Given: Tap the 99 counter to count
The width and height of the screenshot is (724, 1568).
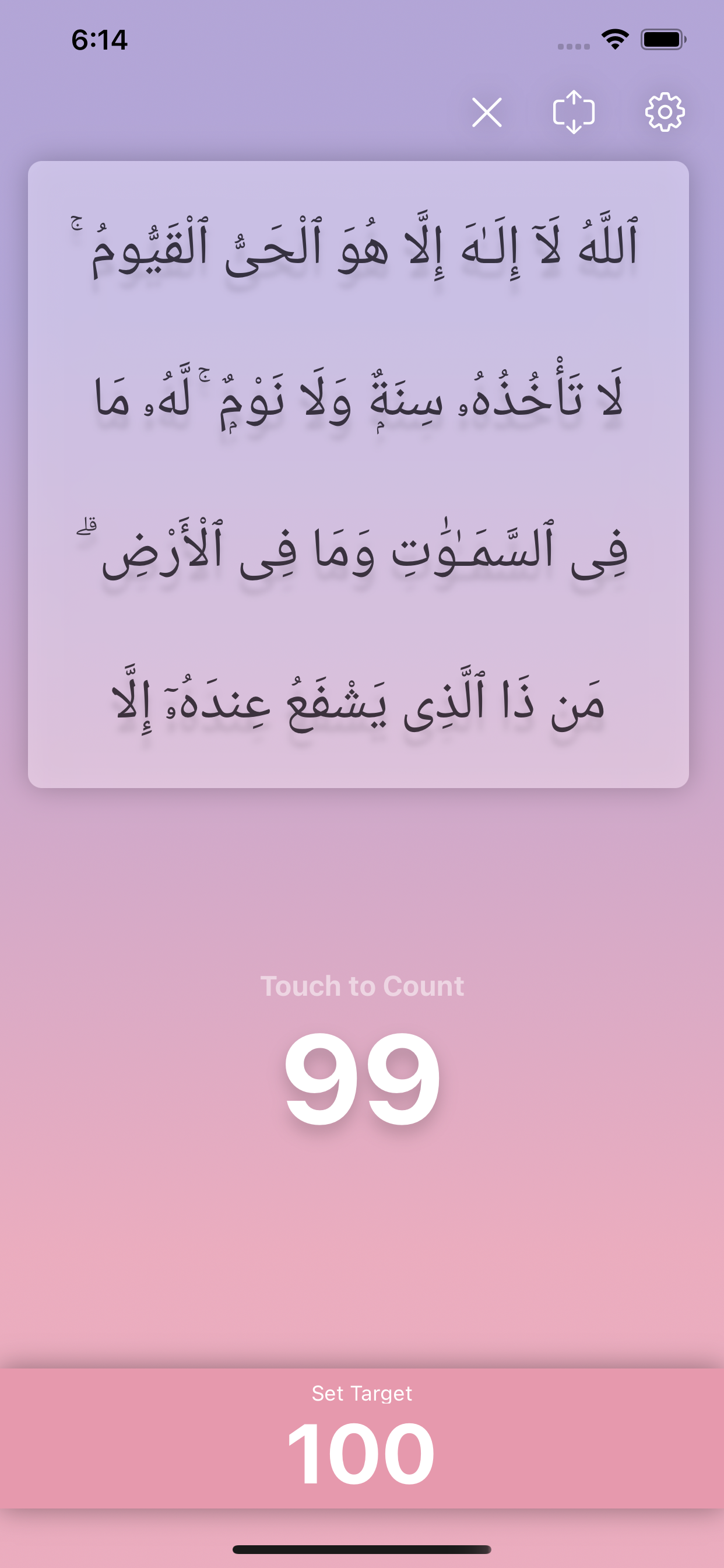Looking at the screenshot, I should coord(362,1077).
